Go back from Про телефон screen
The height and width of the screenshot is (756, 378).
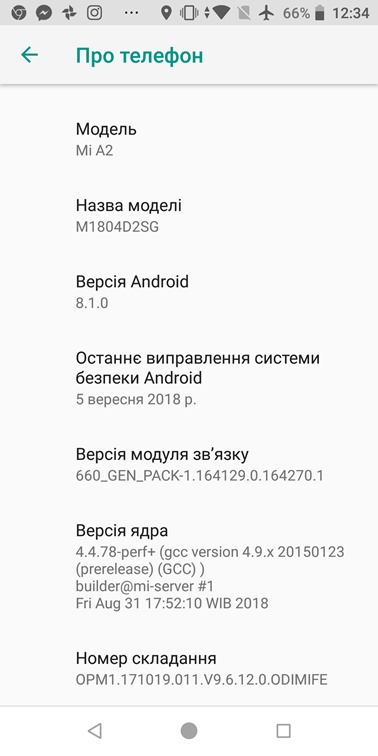(29, 55)
